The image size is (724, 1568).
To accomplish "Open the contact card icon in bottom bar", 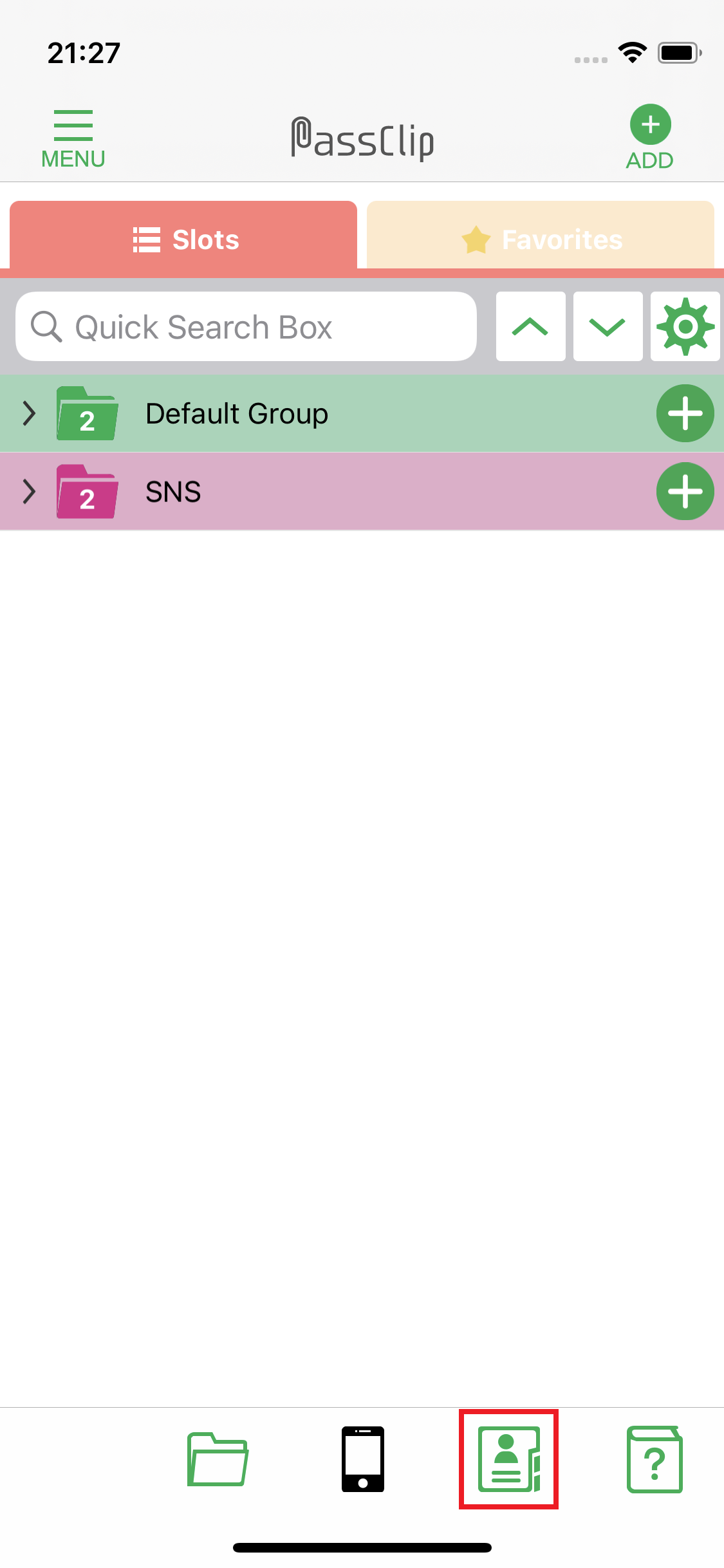I will 508,1459.
